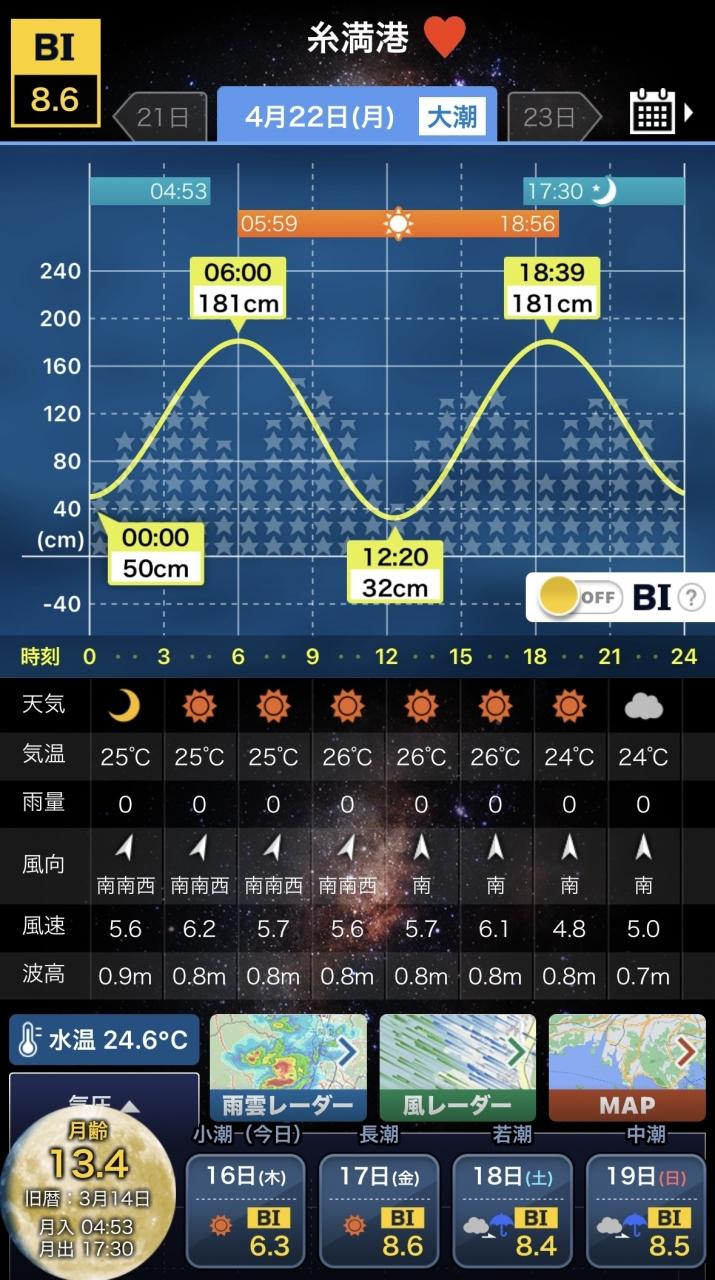Open the MAP tile
The image size is (715, 1280).
(x=626, y=1068)
